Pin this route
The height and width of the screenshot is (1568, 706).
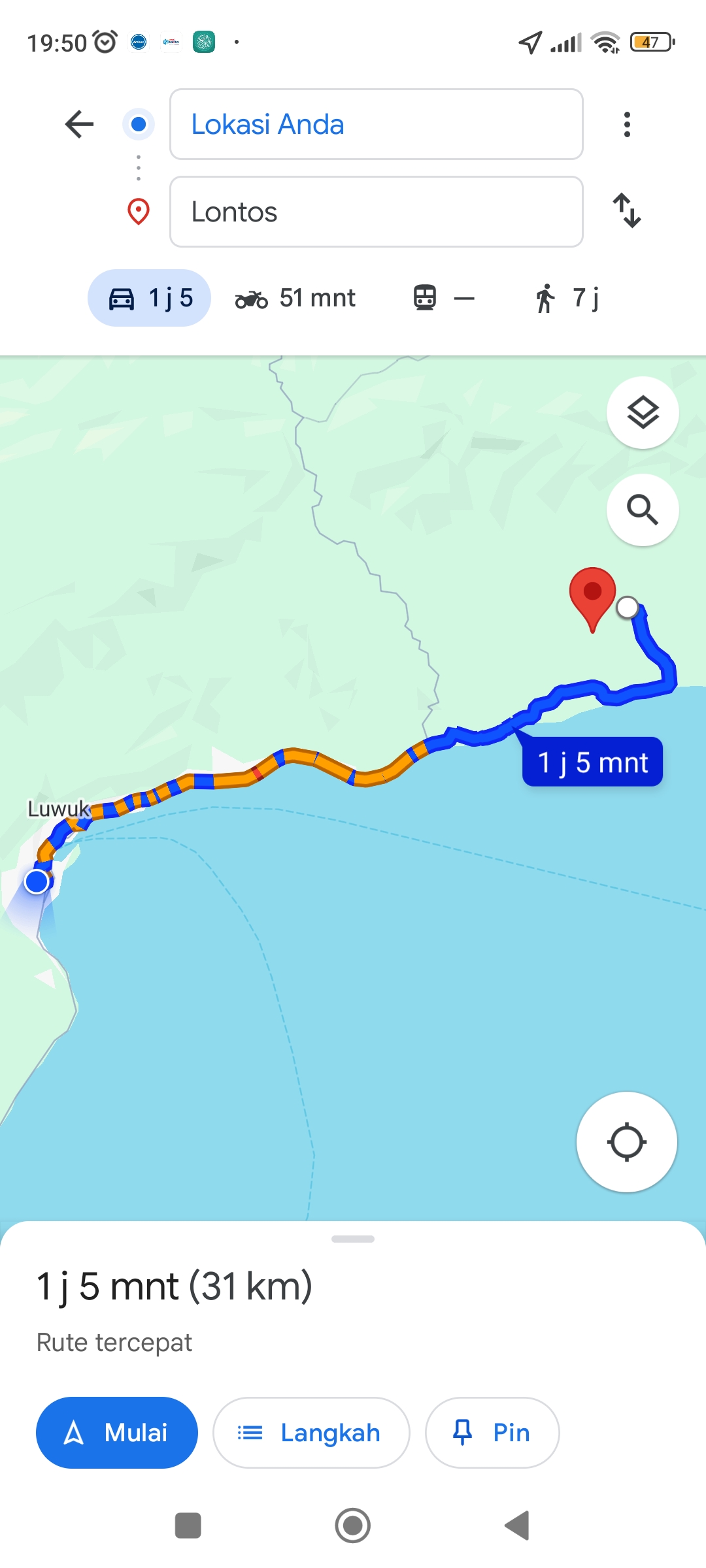[492, 1433]
